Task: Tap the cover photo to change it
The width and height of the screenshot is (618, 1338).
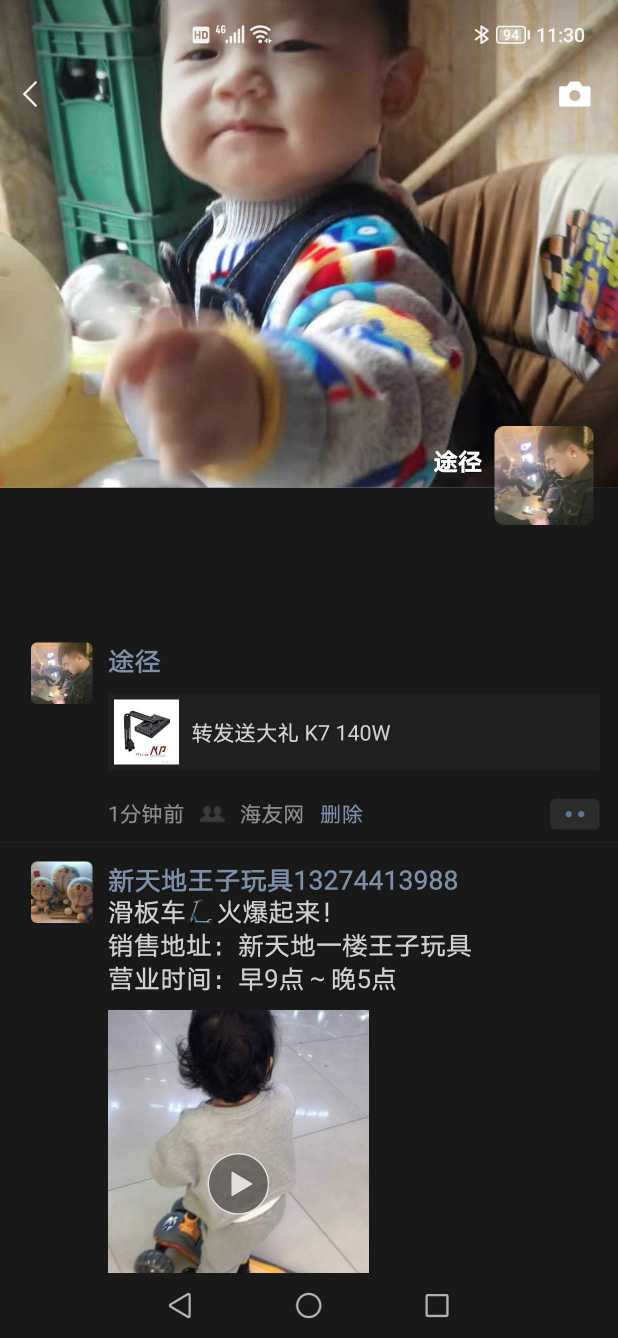Action: [x=300, y=250]
